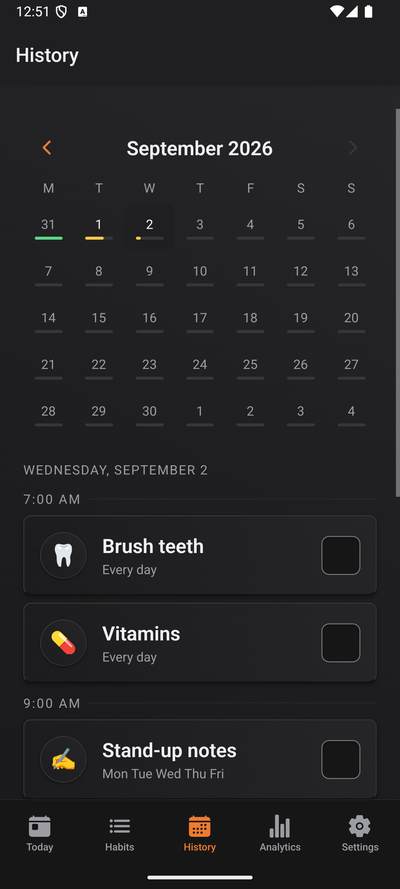Open the Vitamins habit card
Image resolution: width=400 pixels, height=889 pixels.
point(199,642)
